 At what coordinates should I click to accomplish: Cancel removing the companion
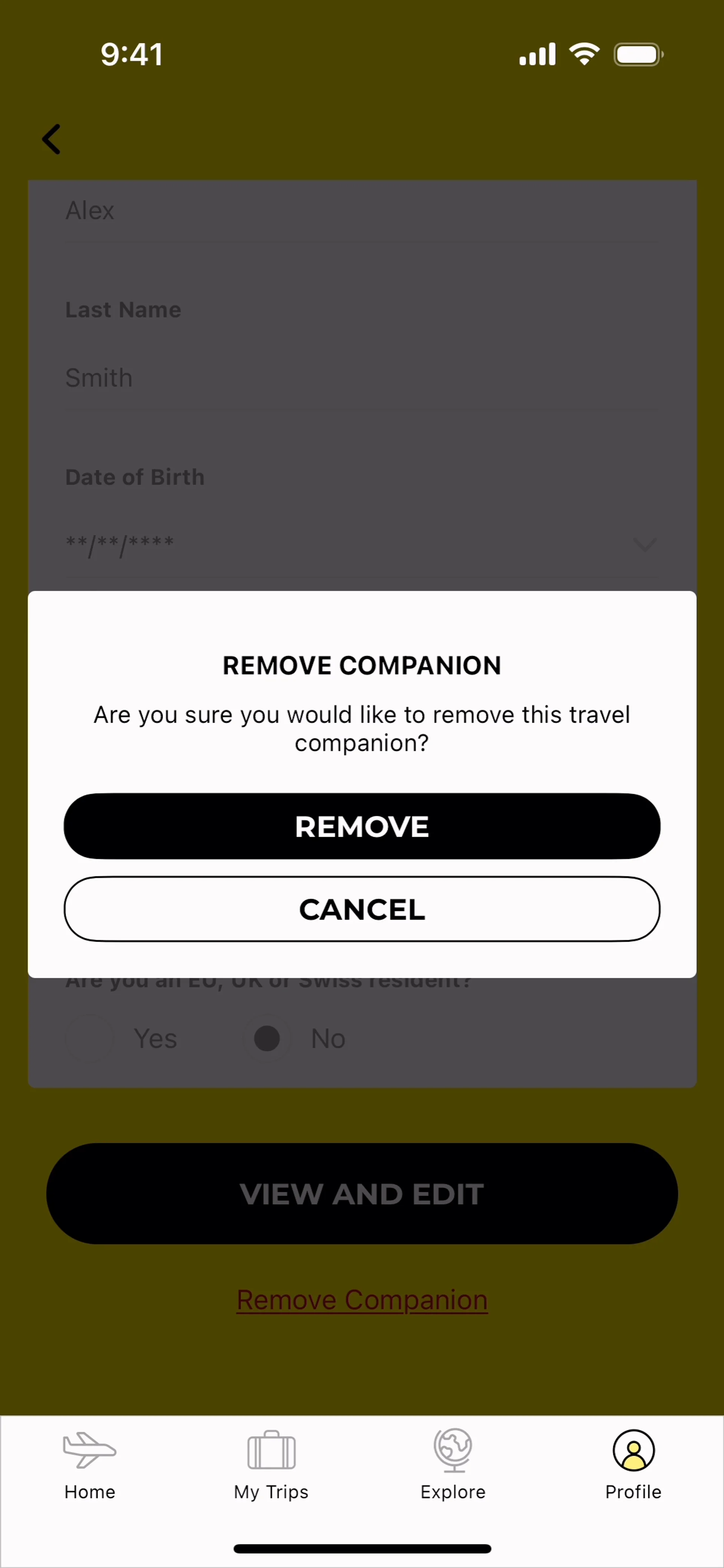[x=362, y=909]
